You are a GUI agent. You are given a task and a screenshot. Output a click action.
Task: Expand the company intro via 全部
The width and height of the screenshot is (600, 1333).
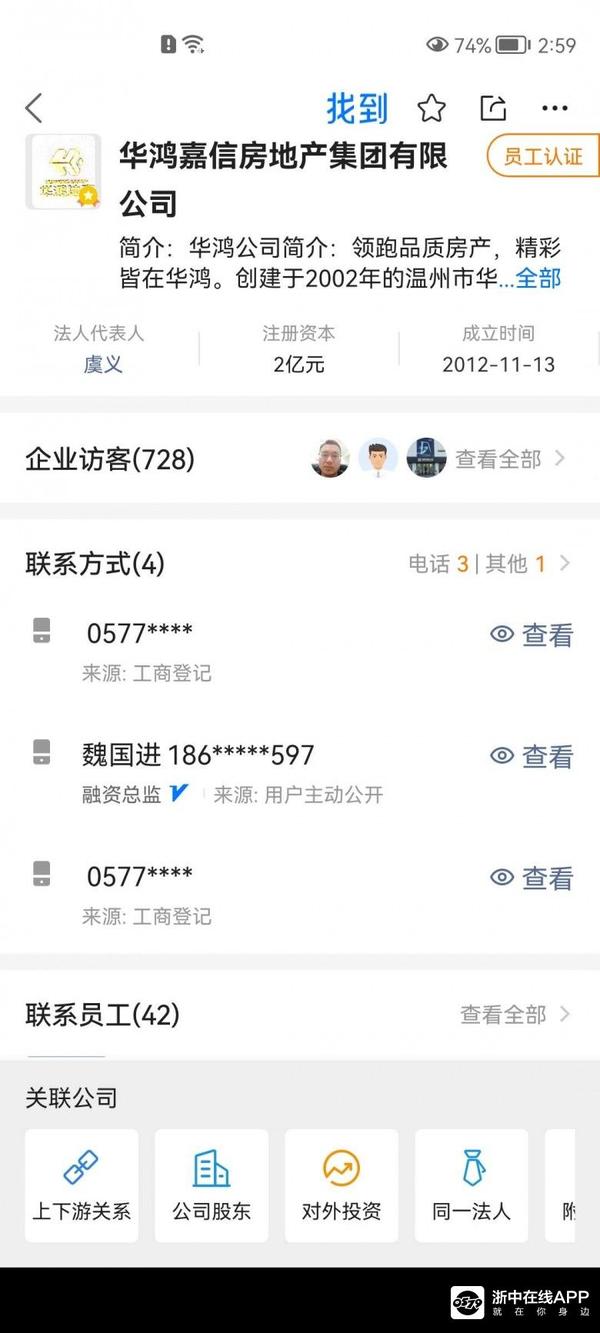coord(538,278)
